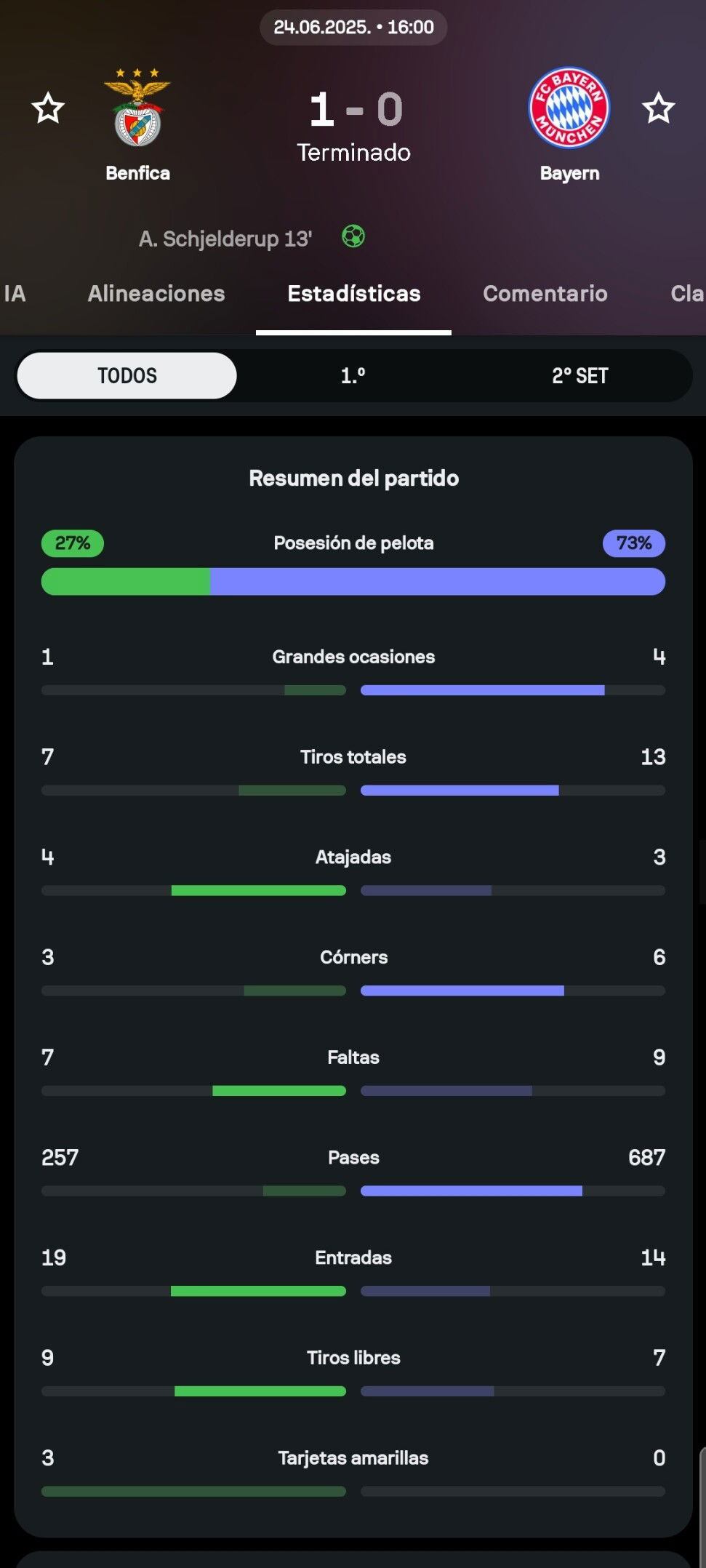Image resolution: width=706 pixels, height=1568 pixels.
Task: Open Benfica team page via crest
Action: click(137, 108)
